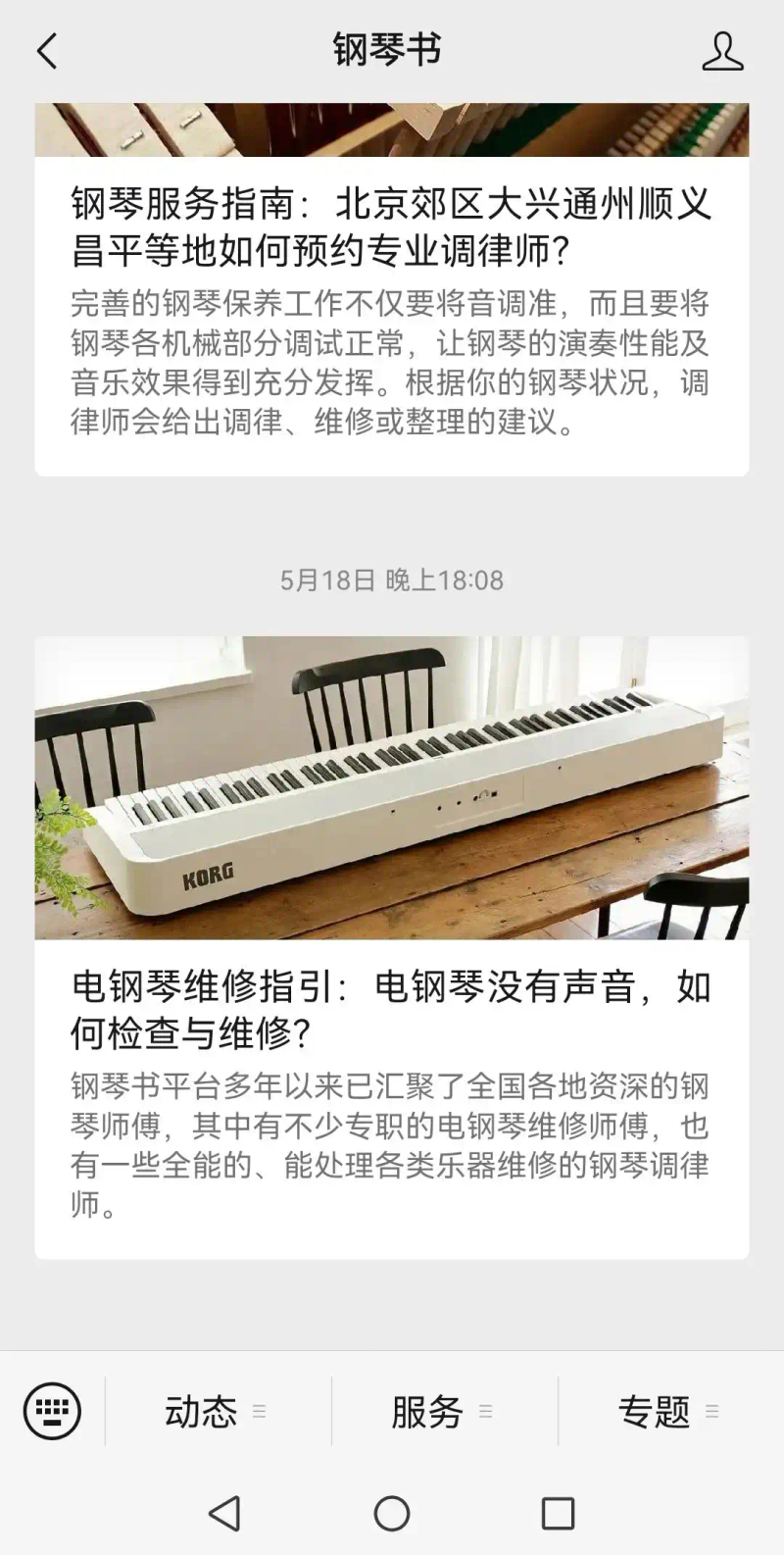The image size is (784, 1555).
Task: Tap the KORG digital piano cover image
Action: (392, 784)
